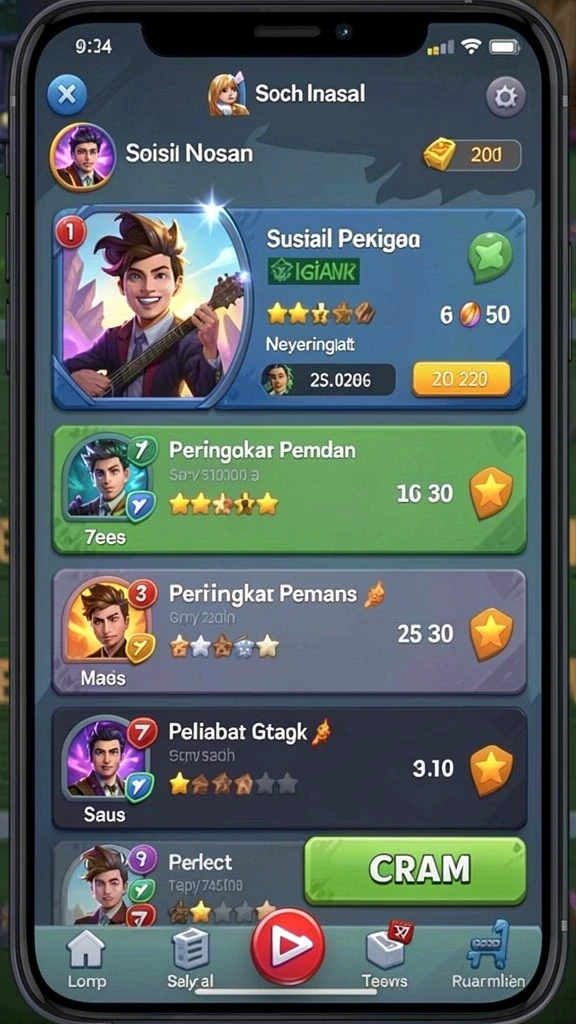Go to the Lomp home tab
576x1024 pixels.
point(86,959)
